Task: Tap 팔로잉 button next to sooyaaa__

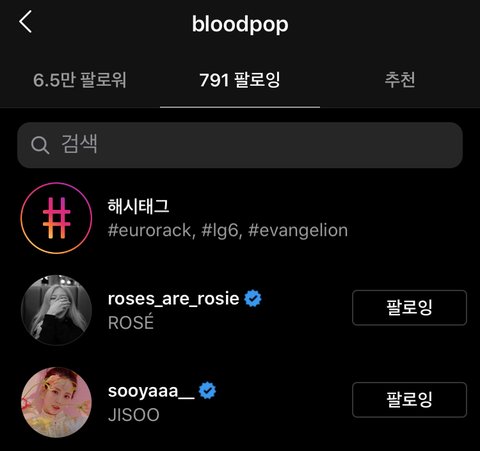Action: 409,400
